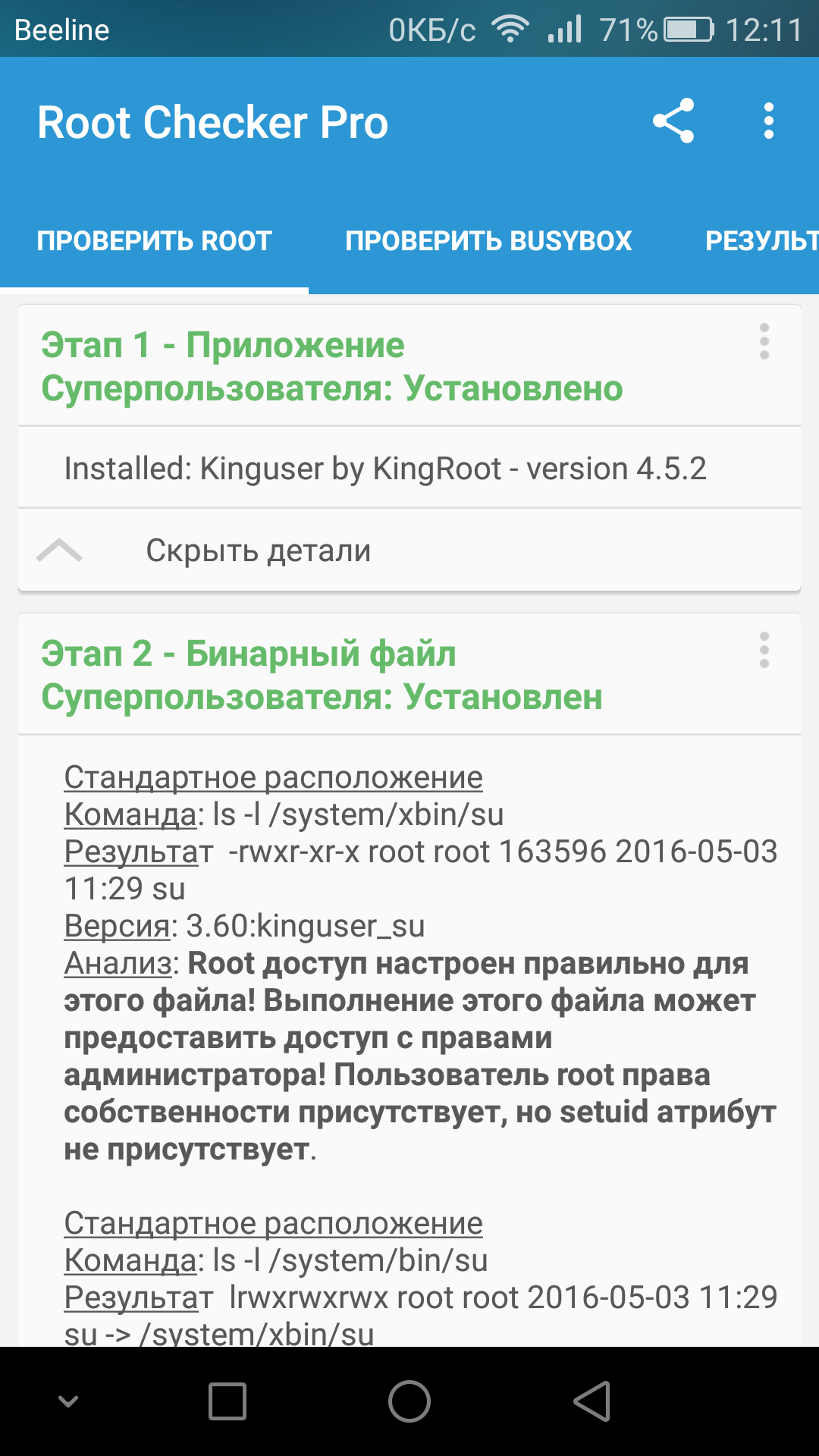The height and width of the screenshot is (1456, 819).
Task: Share the root check results
Action: coord(673,121)
